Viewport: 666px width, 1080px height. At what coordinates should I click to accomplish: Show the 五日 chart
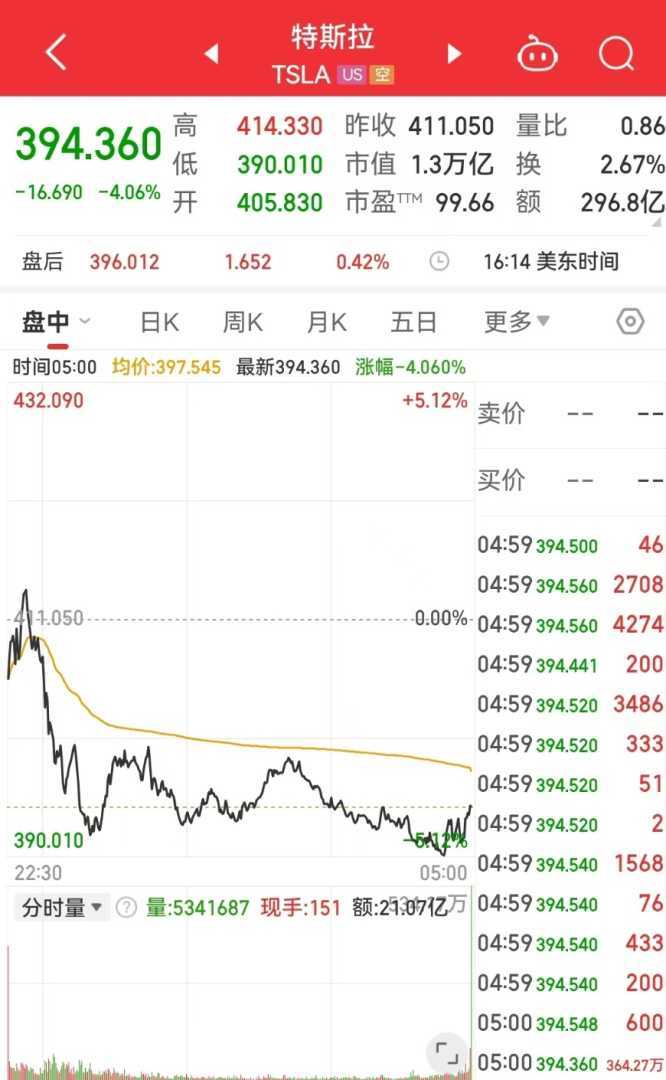pos(413,322)
